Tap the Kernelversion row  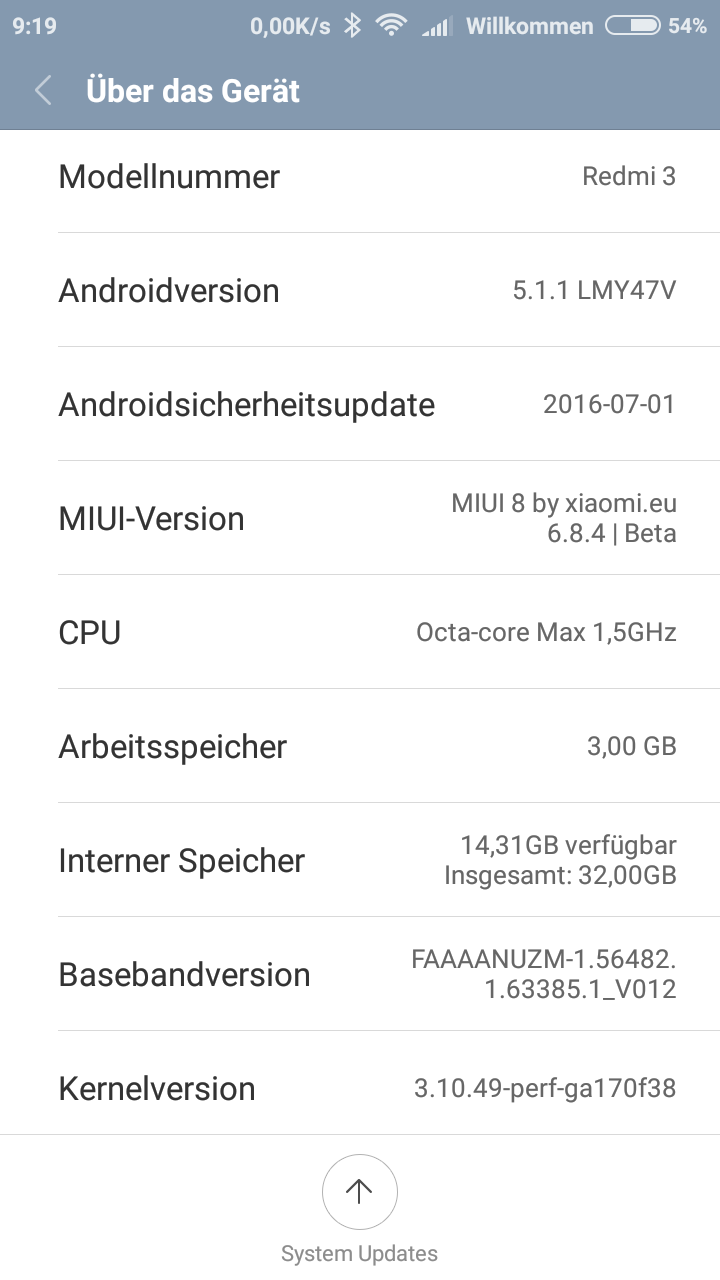pyautogui.click(x=360, y=1088)
